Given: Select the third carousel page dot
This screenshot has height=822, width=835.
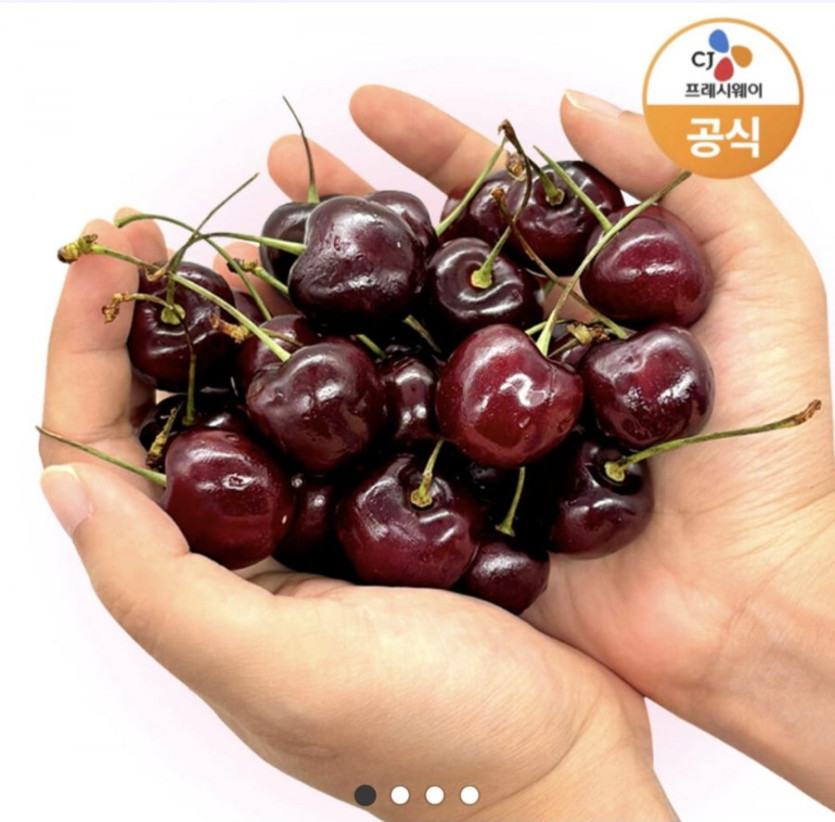Looking at the screenshot, I should (x=434, y=795).
